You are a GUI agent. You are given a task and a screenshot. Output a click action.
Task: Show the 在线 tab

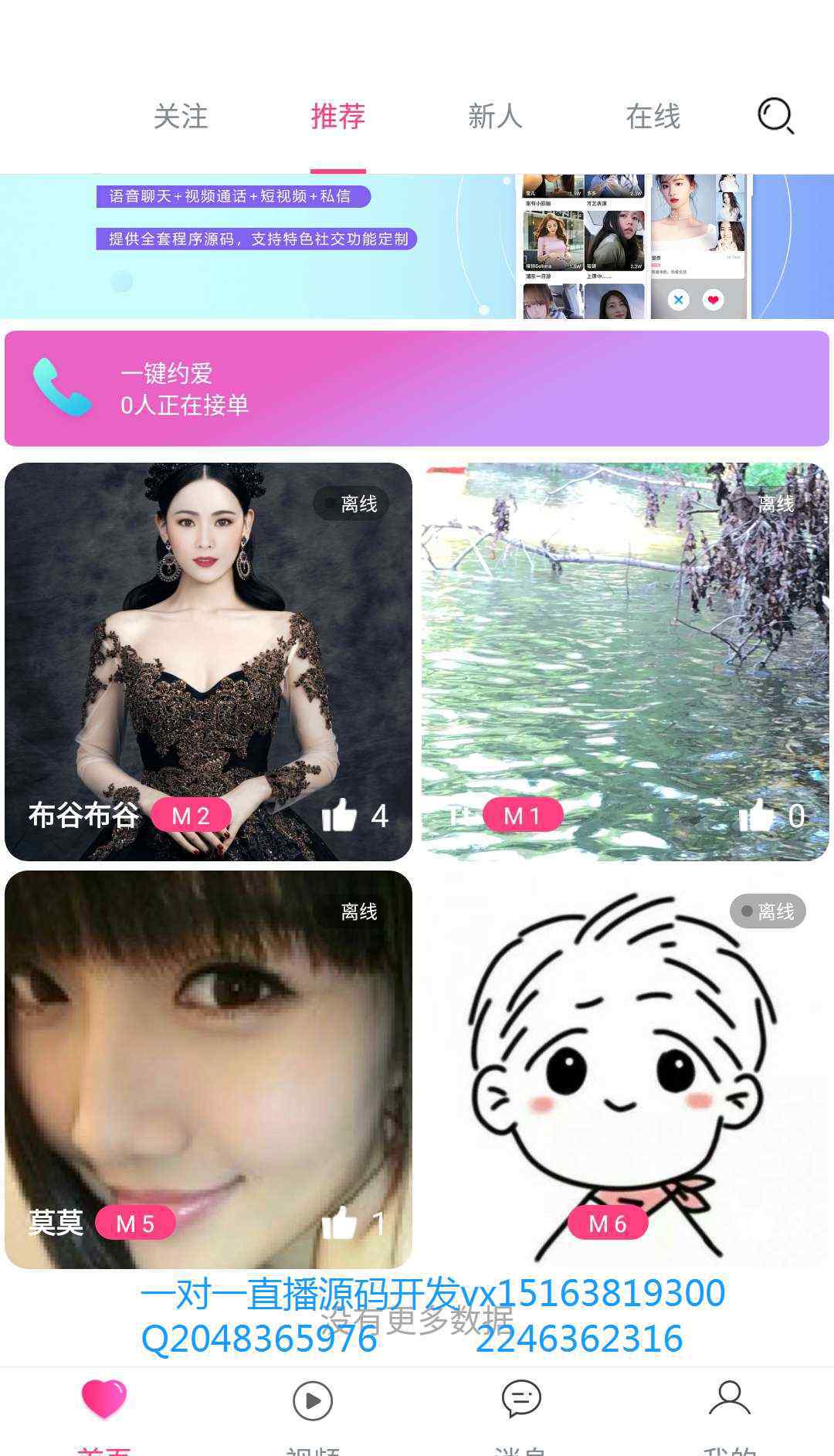pos(653,117)
